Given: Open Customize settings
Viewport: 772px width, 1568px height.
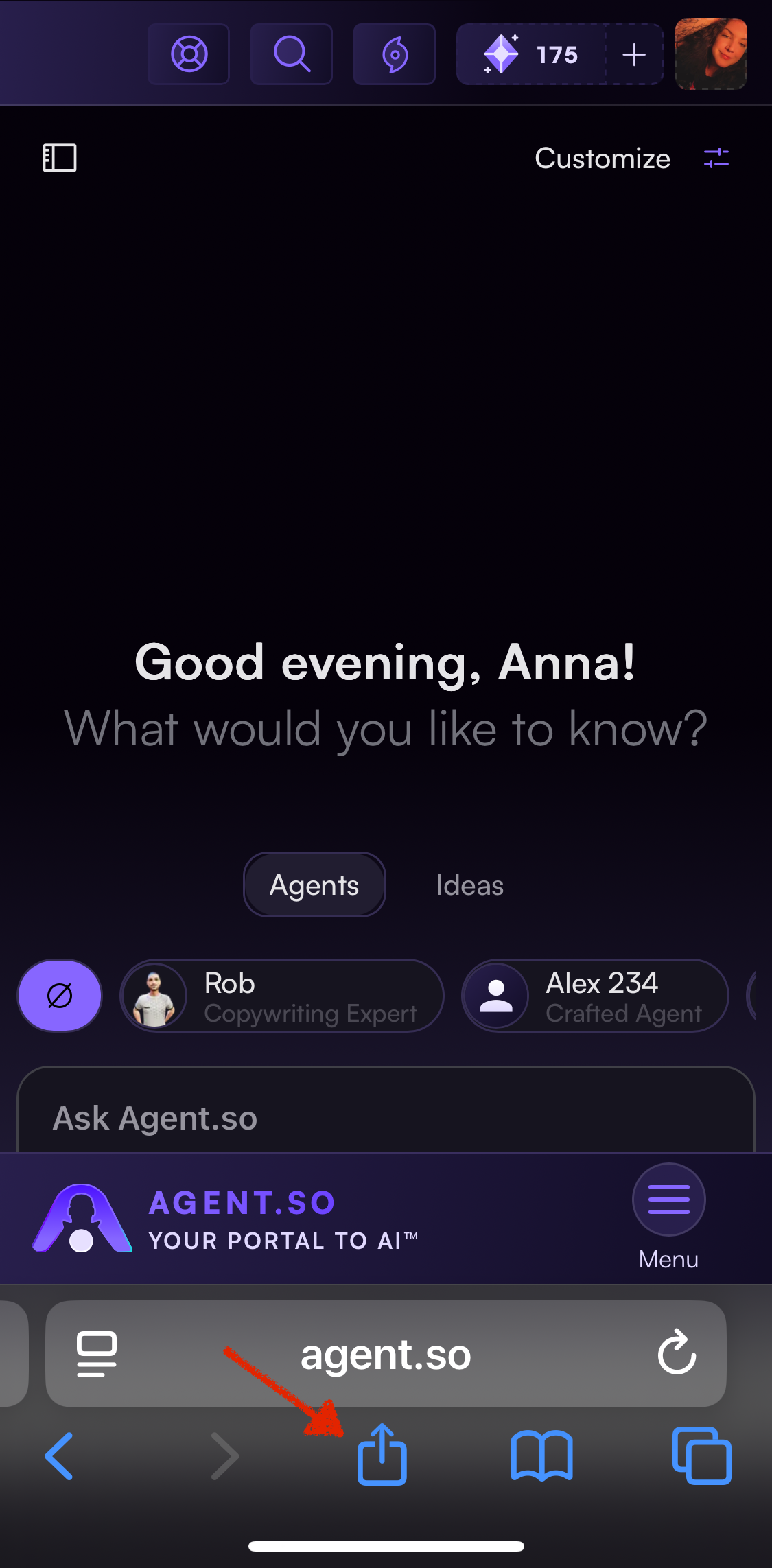Looking at the screenshot, I should [631, 159].
